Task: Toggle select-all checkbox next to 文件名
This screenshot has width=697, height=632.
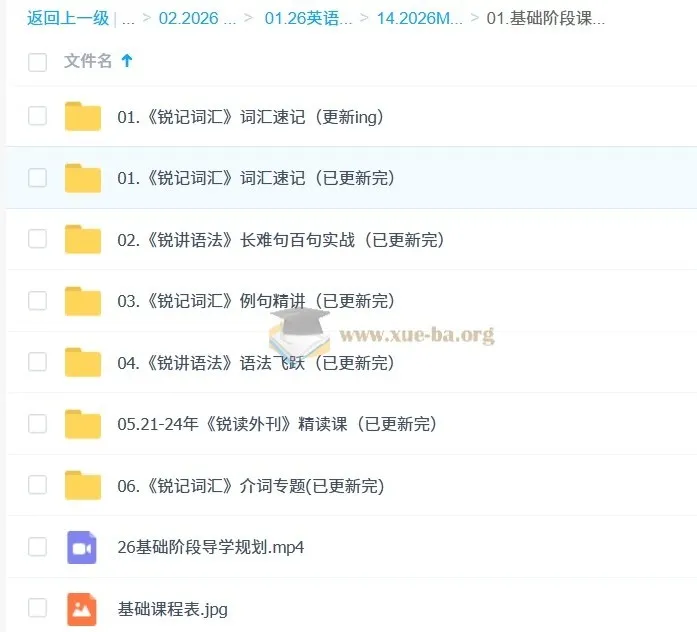Action: click(37, 62)
